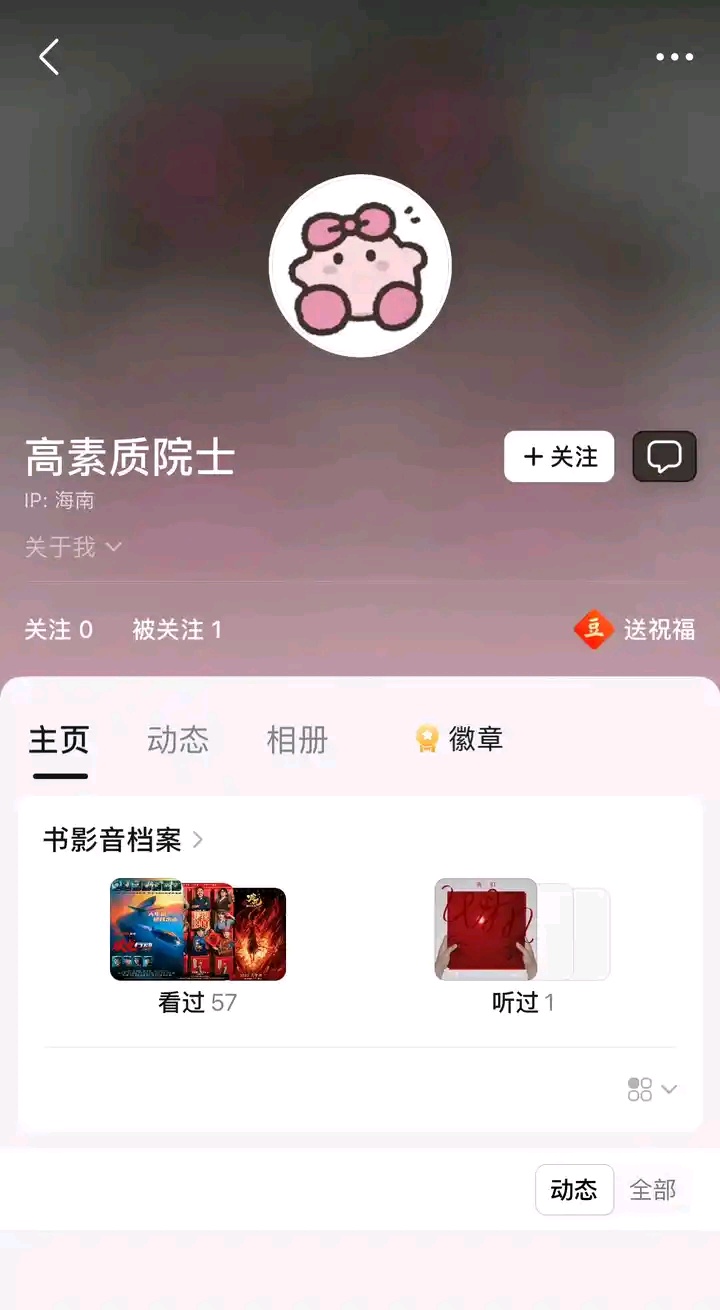Expand the 关于我 section
This screenshot has width=720, height=1310.
coord(73,547)
